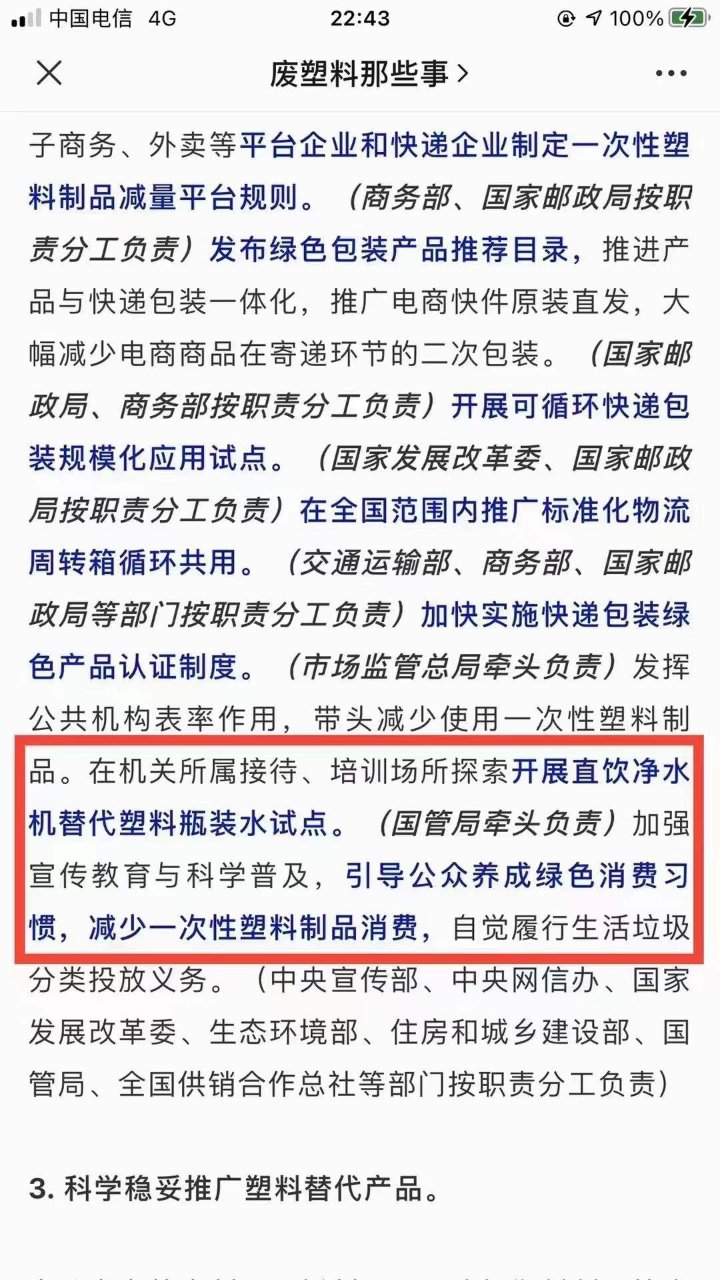Image resolution: width=720 pixels, height=1280 pixels.
Task: Open the three-dot overflow menu
Action: click(x=671, y=73)
